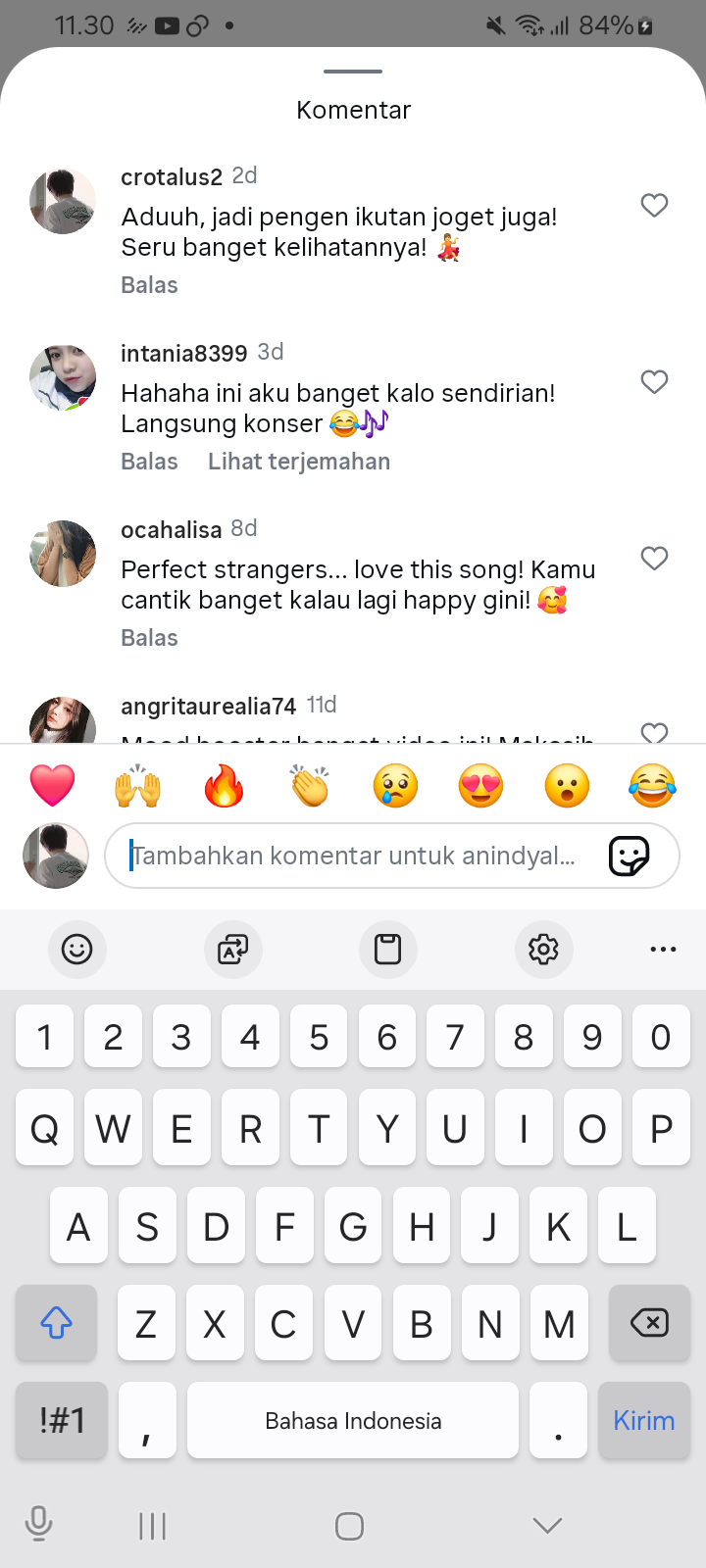Open the keyboard clipboard
The width and height of the screenshot is (706, 1568).
coord(388,949)
